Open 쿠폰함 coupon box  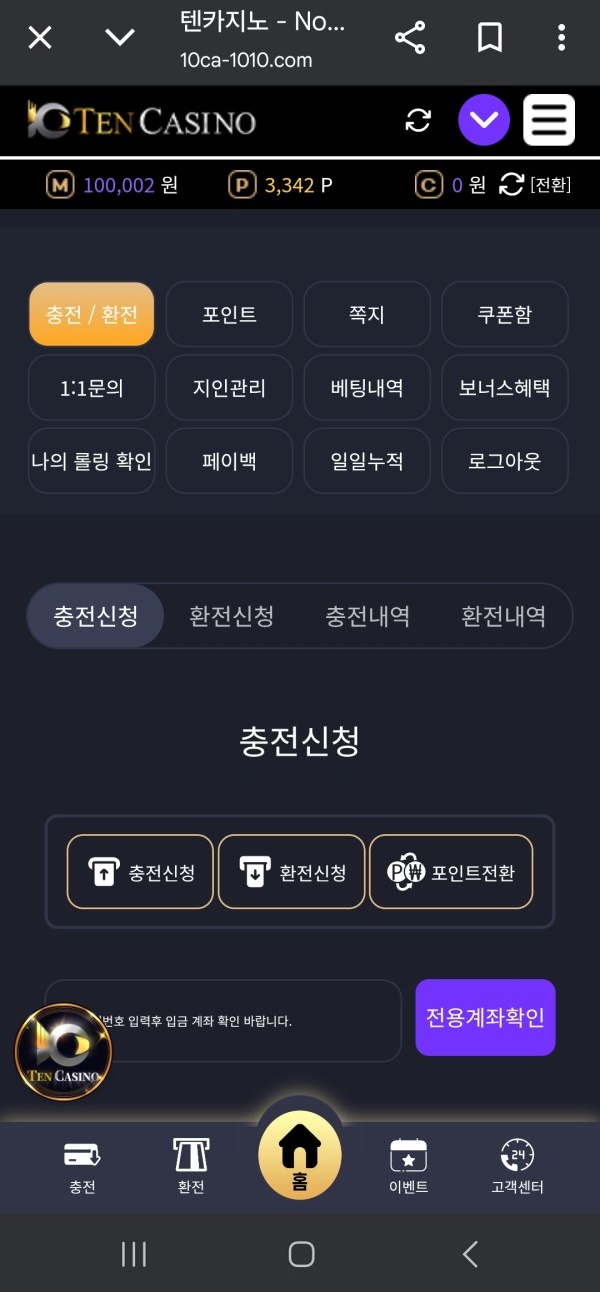coord(505,314)
